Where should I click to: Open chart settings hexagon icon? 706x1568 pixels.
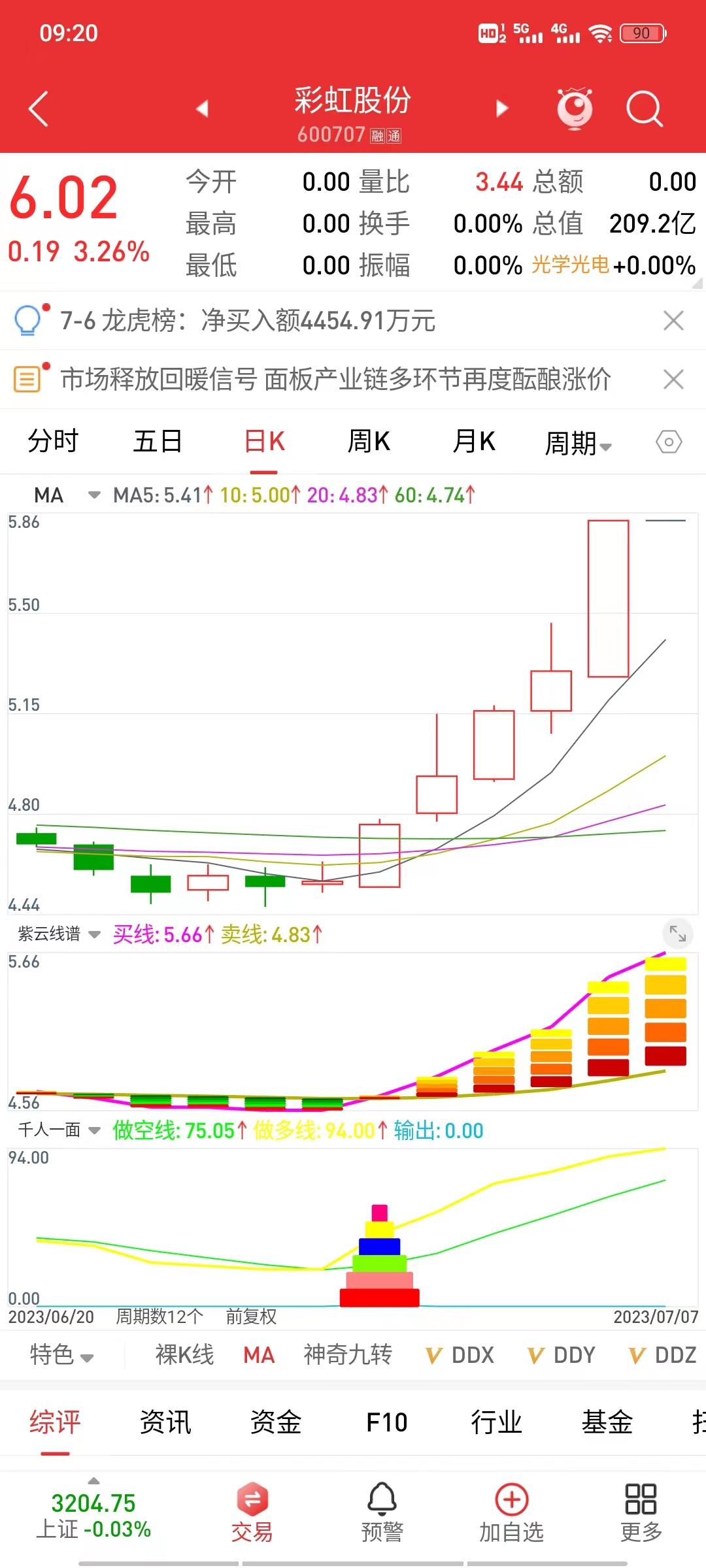669,442
